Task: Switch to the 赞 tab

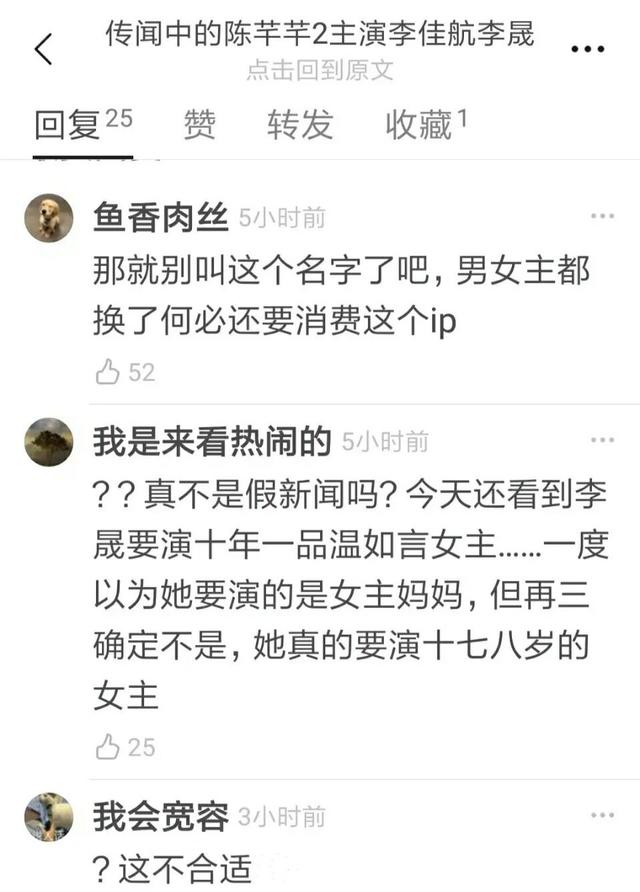Action: pos(199,125)
